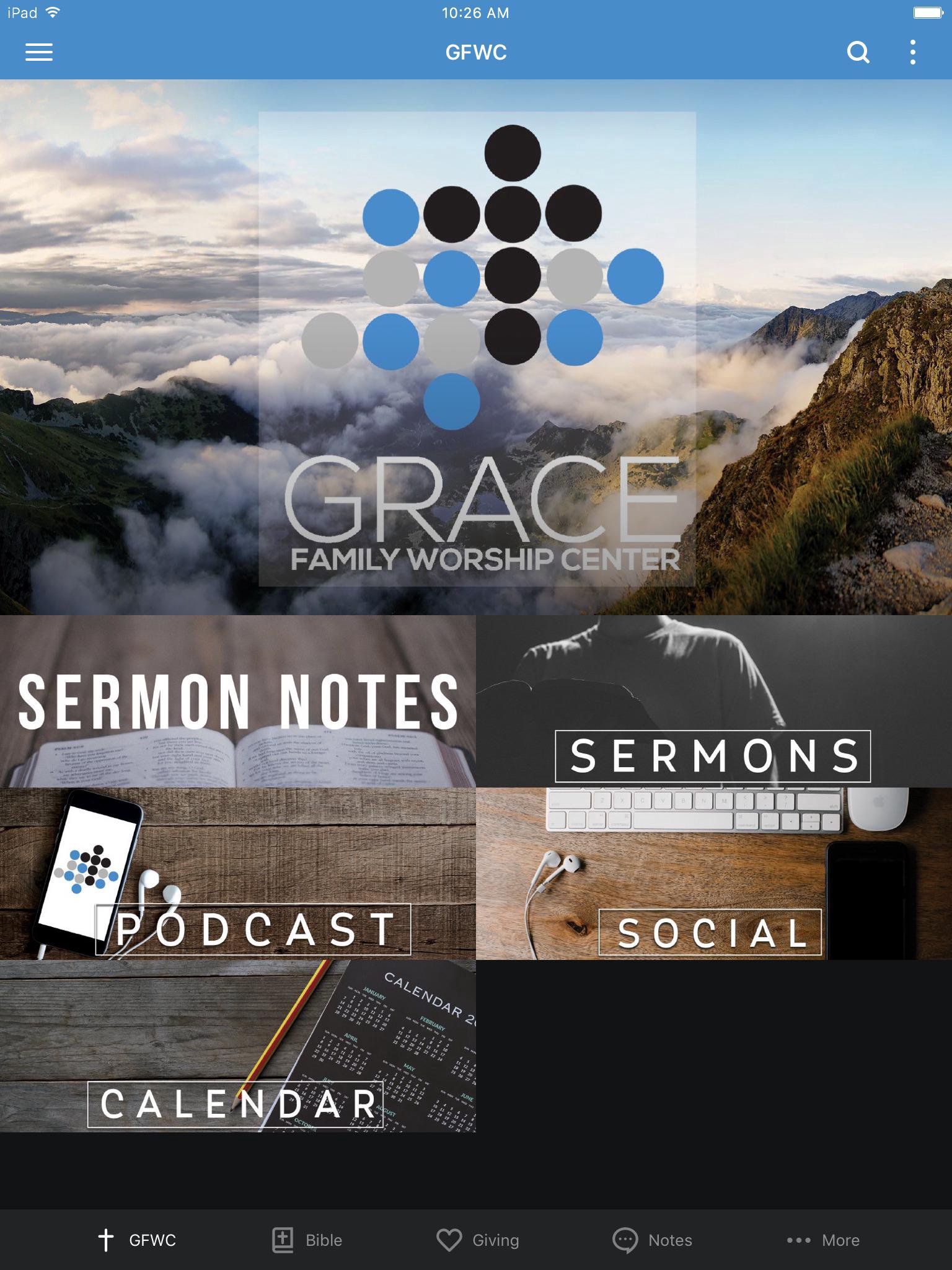Viewport: 952px width, 1270px height.
Task: Open the hamburger drawer menu
Action: (x=38, y=52)
